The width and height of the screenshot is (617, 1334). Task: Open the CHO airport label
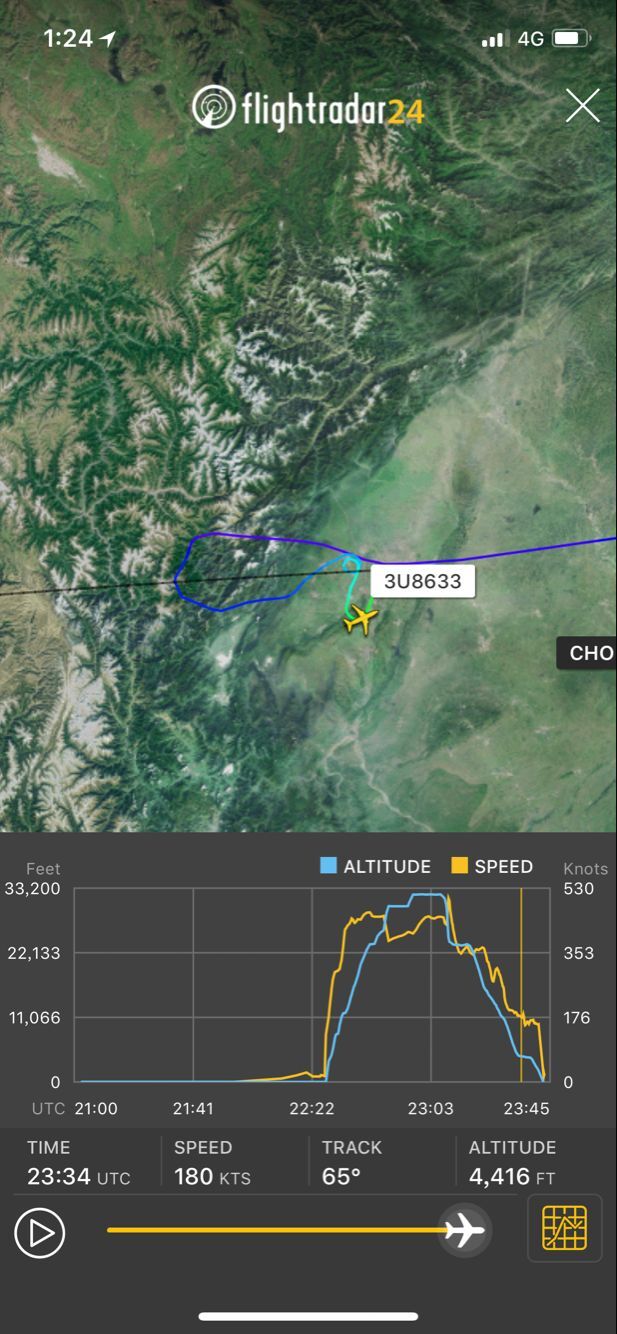(x=589, y=653)
